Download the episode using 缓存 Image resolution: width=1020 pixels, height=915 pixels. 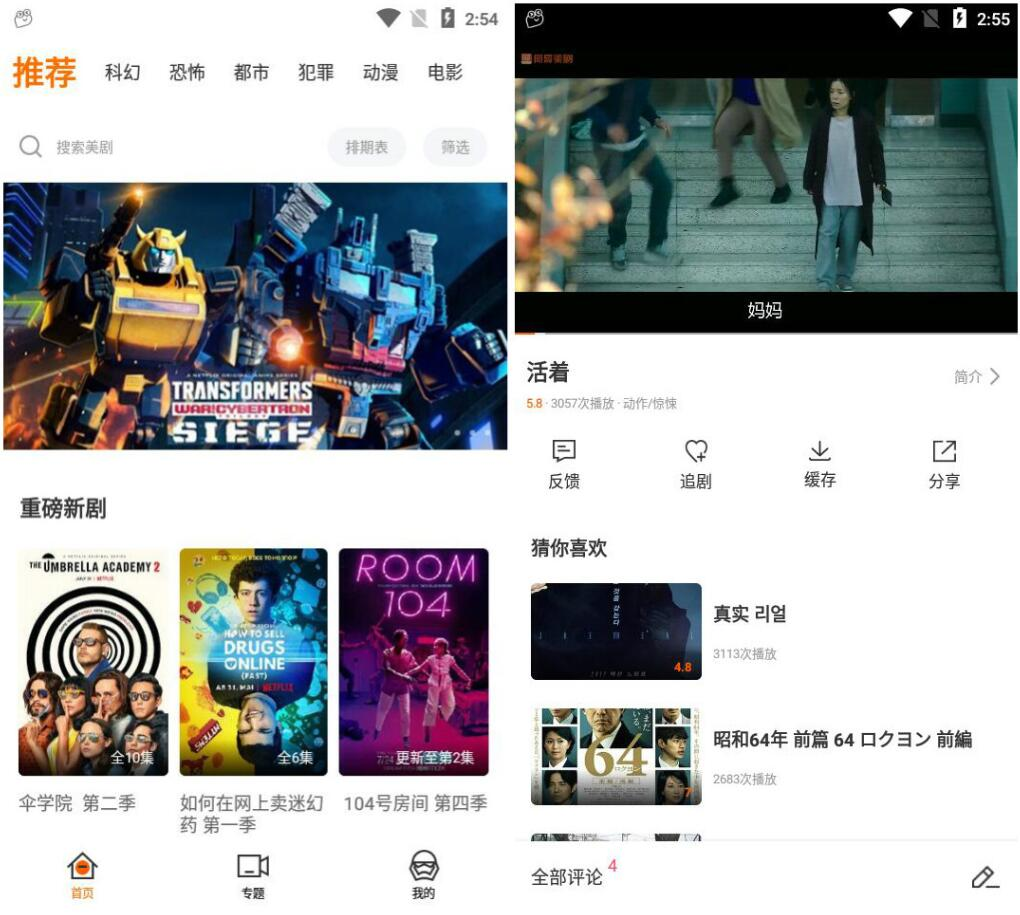pos(820,464)
